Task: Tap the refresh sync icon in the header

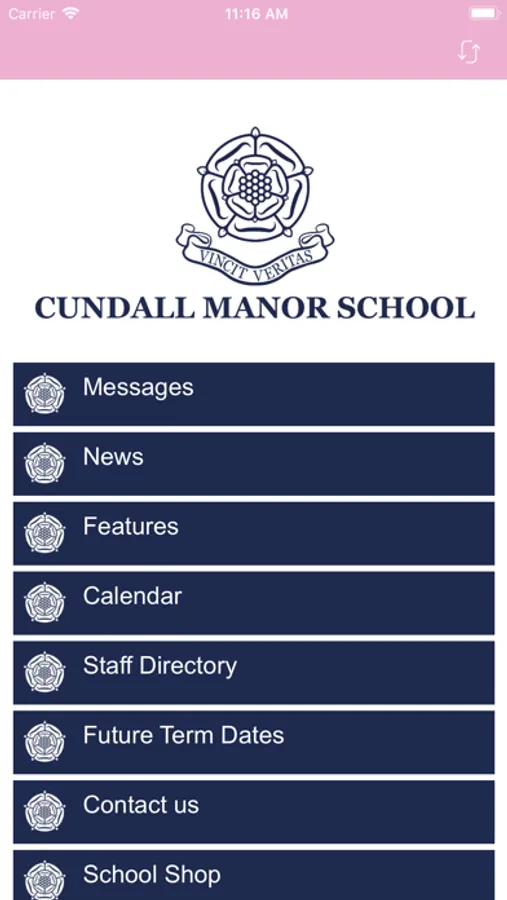Action: coord(469,52)
